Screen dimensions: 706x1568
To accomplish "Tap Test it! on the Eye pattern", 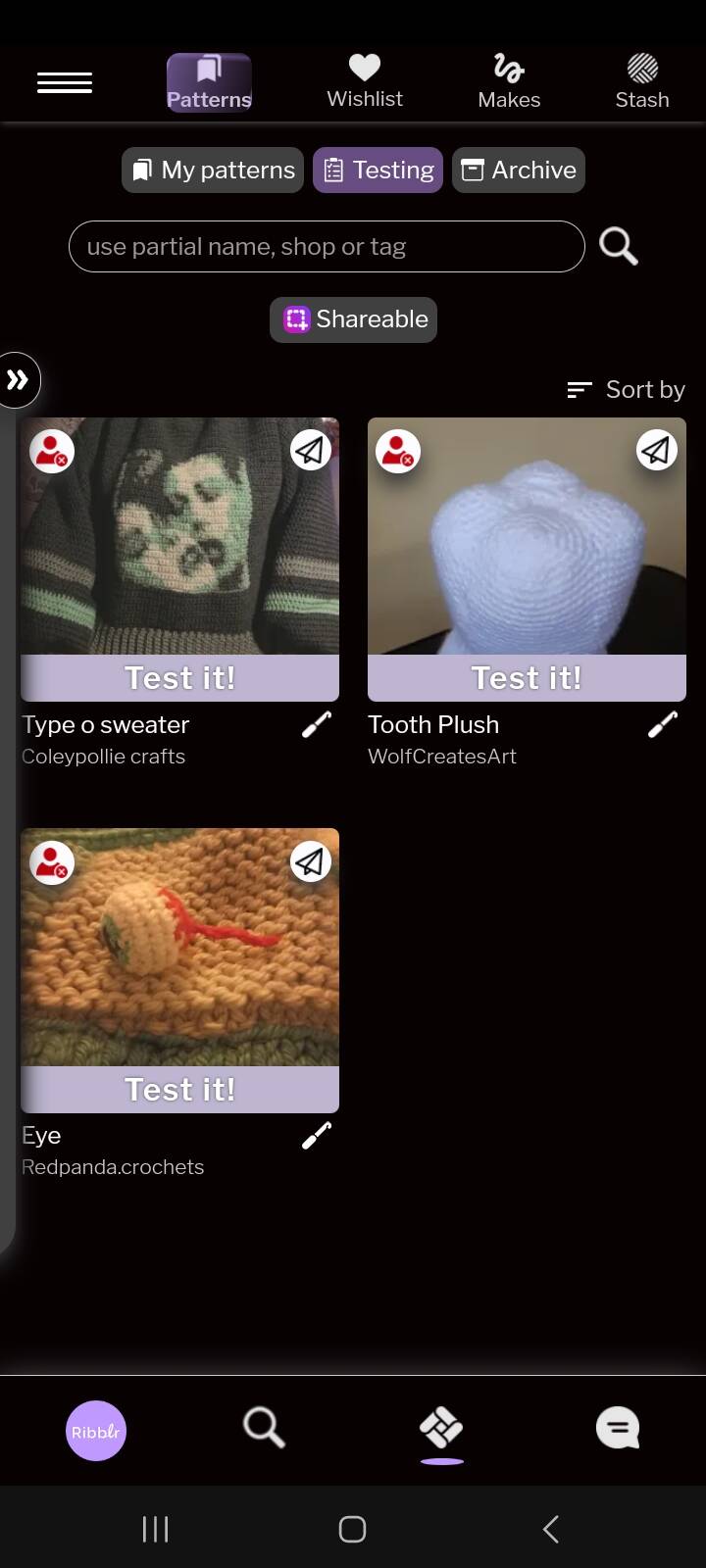I will coord(180,1090).
